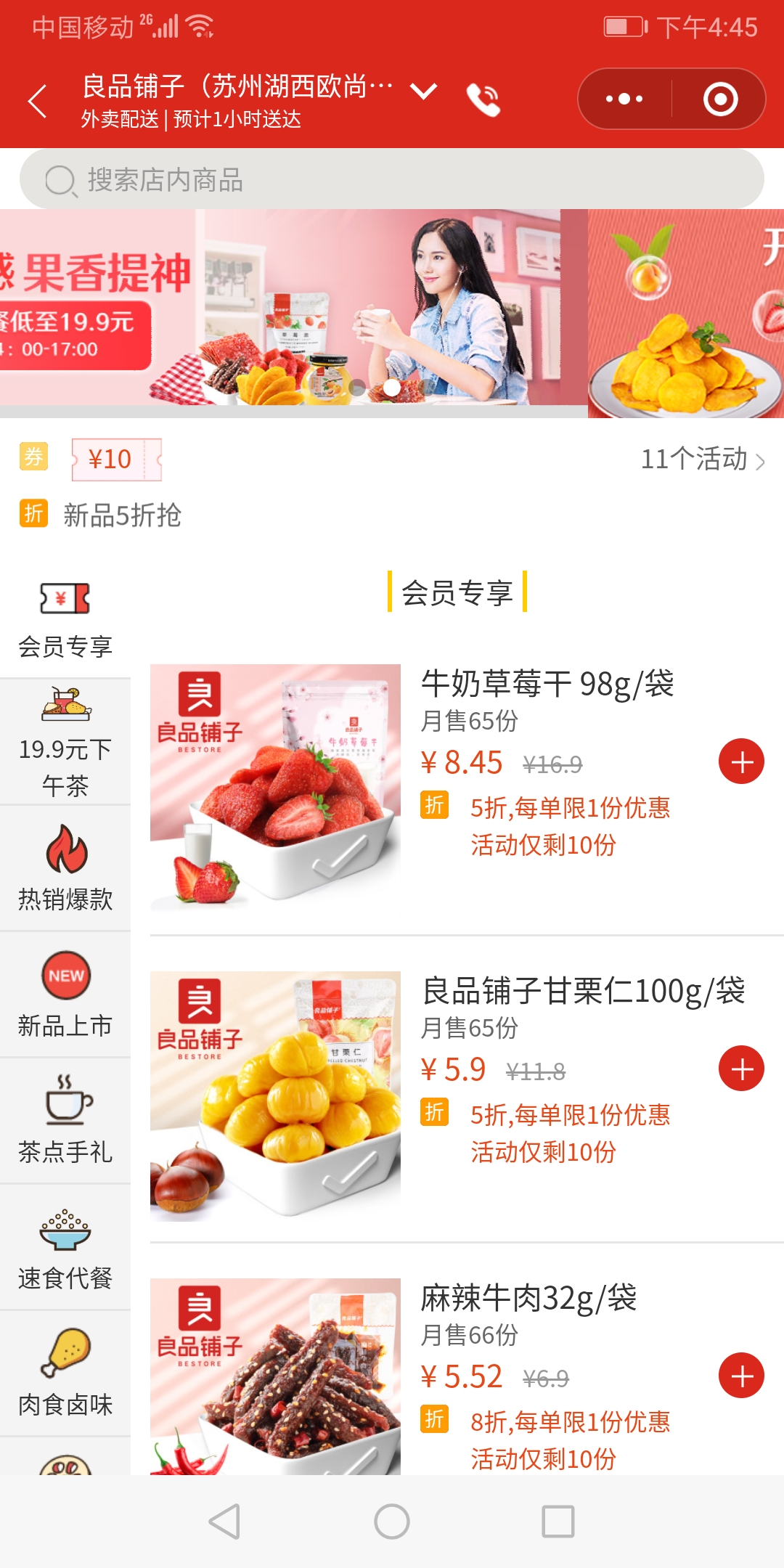Browse the 茶点手礼 category
Image resolution: width=784 pixels, height=1568 pixels.
click(65, 1121)
